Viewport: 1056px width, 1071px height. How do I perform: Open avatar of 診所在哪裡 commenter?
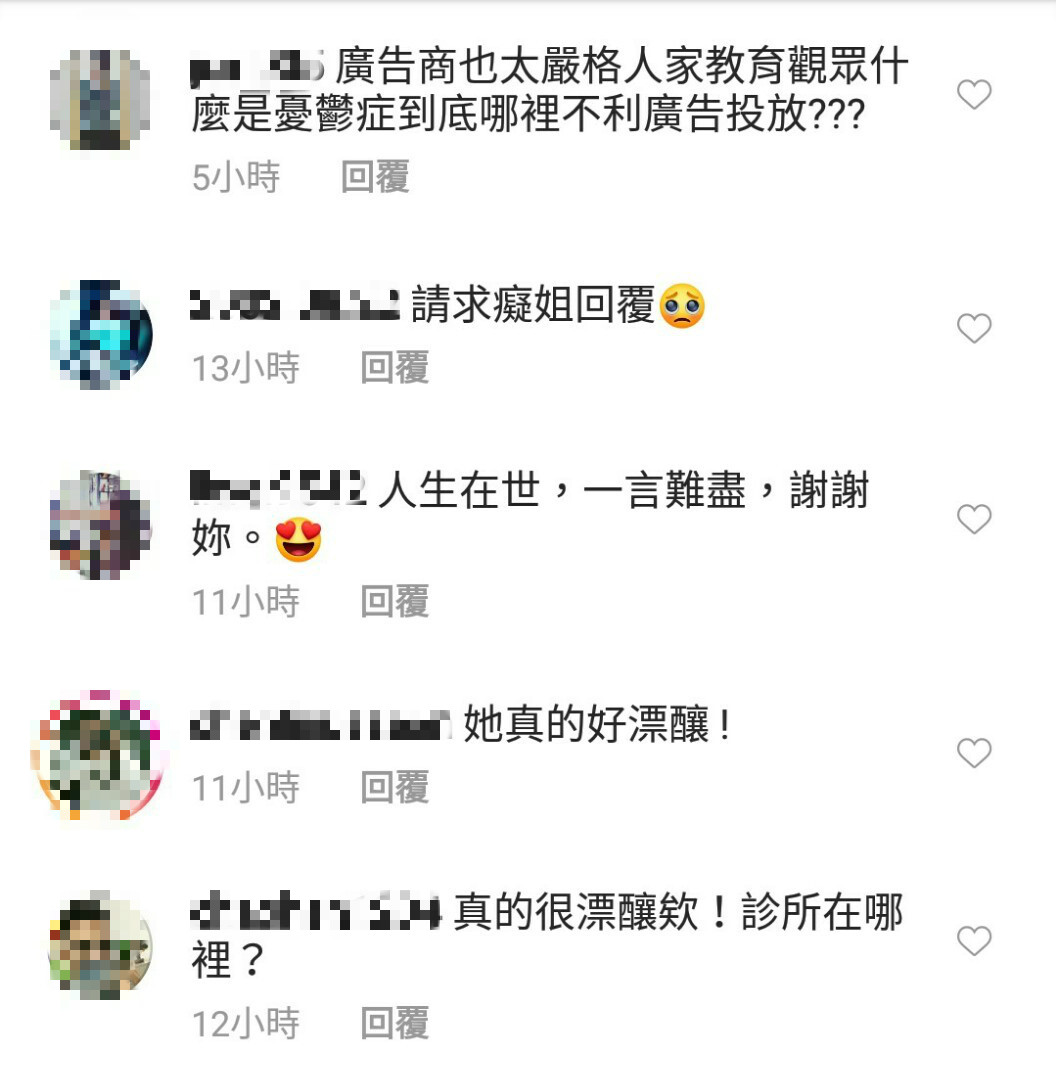100,945
